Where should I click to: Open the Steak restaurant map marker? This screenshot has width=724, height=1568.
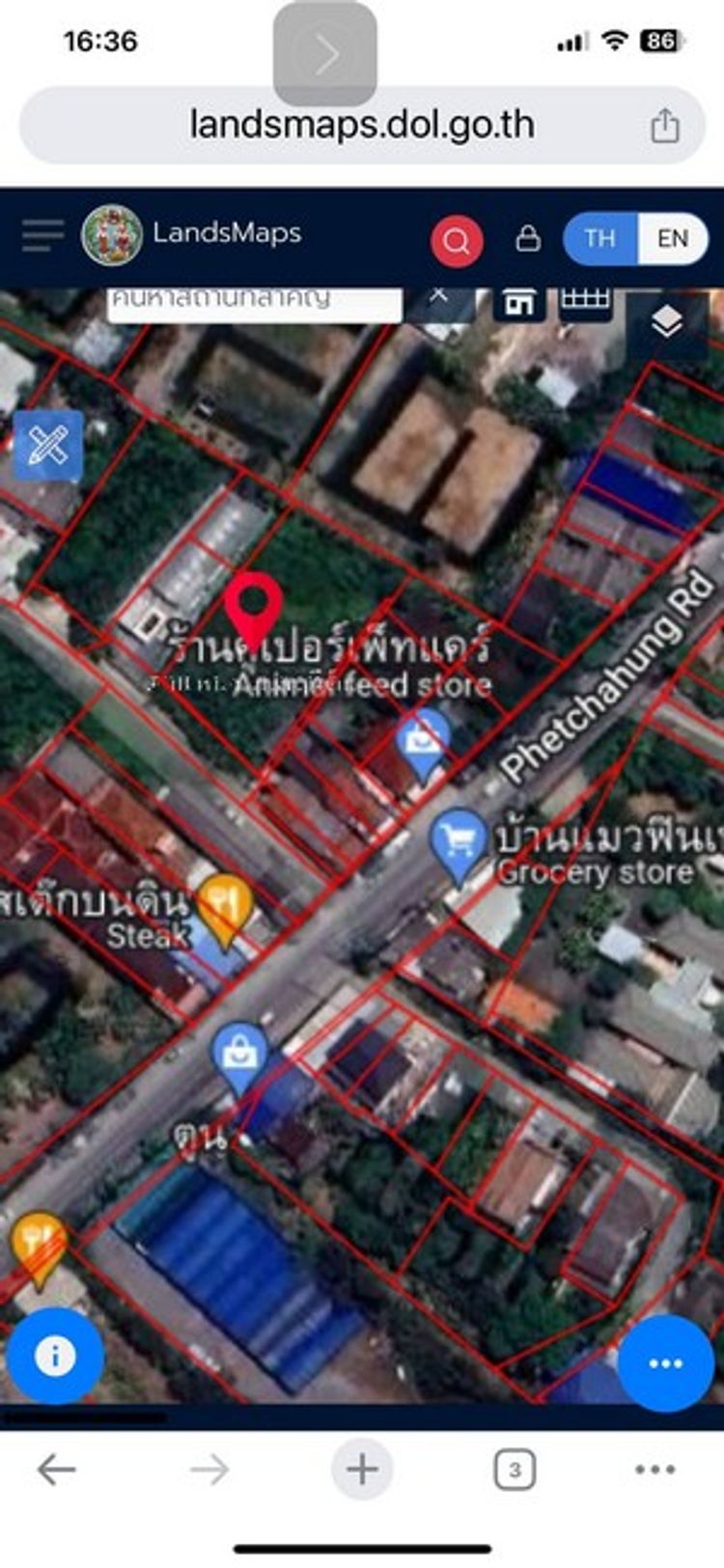(x=225, y=907)
